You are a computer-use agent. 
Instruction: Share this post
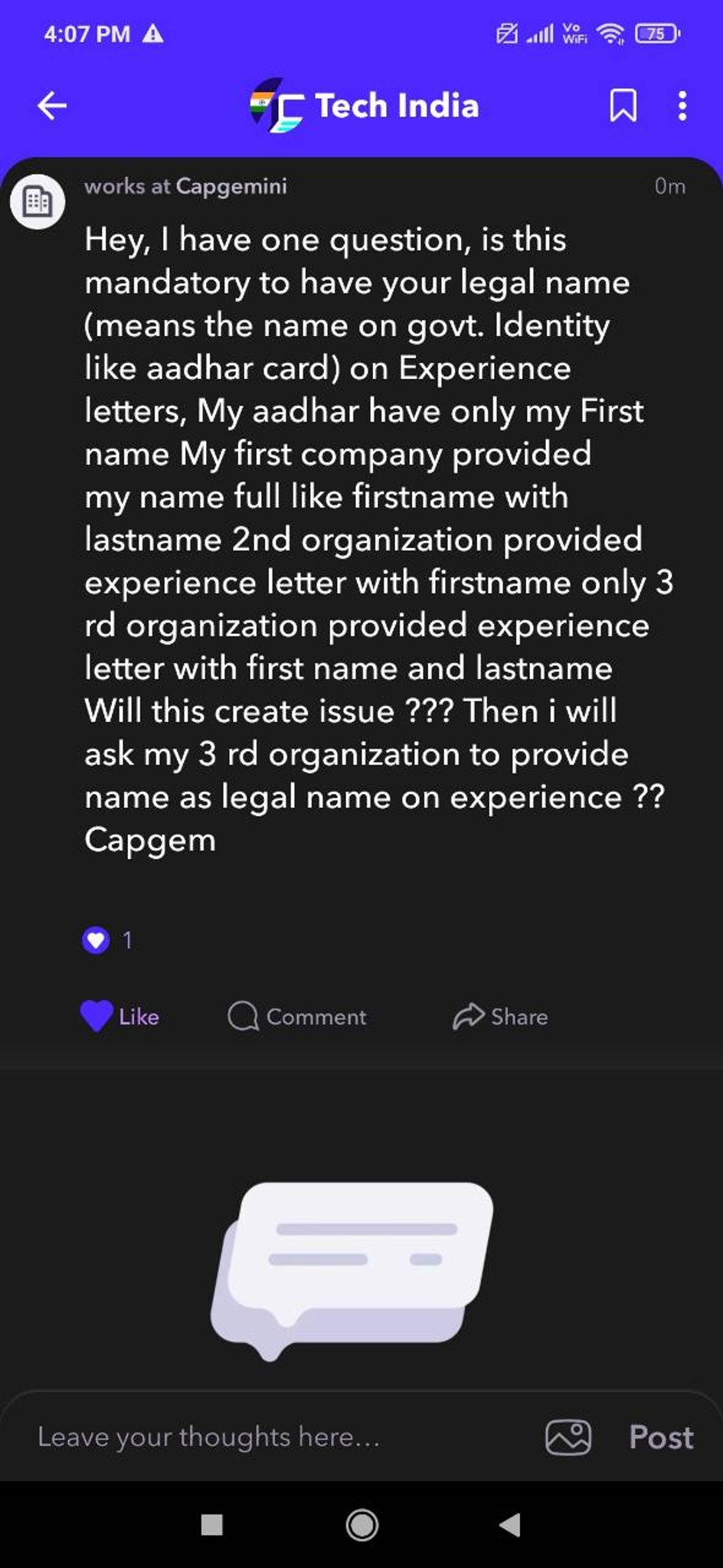[500, 1016]
